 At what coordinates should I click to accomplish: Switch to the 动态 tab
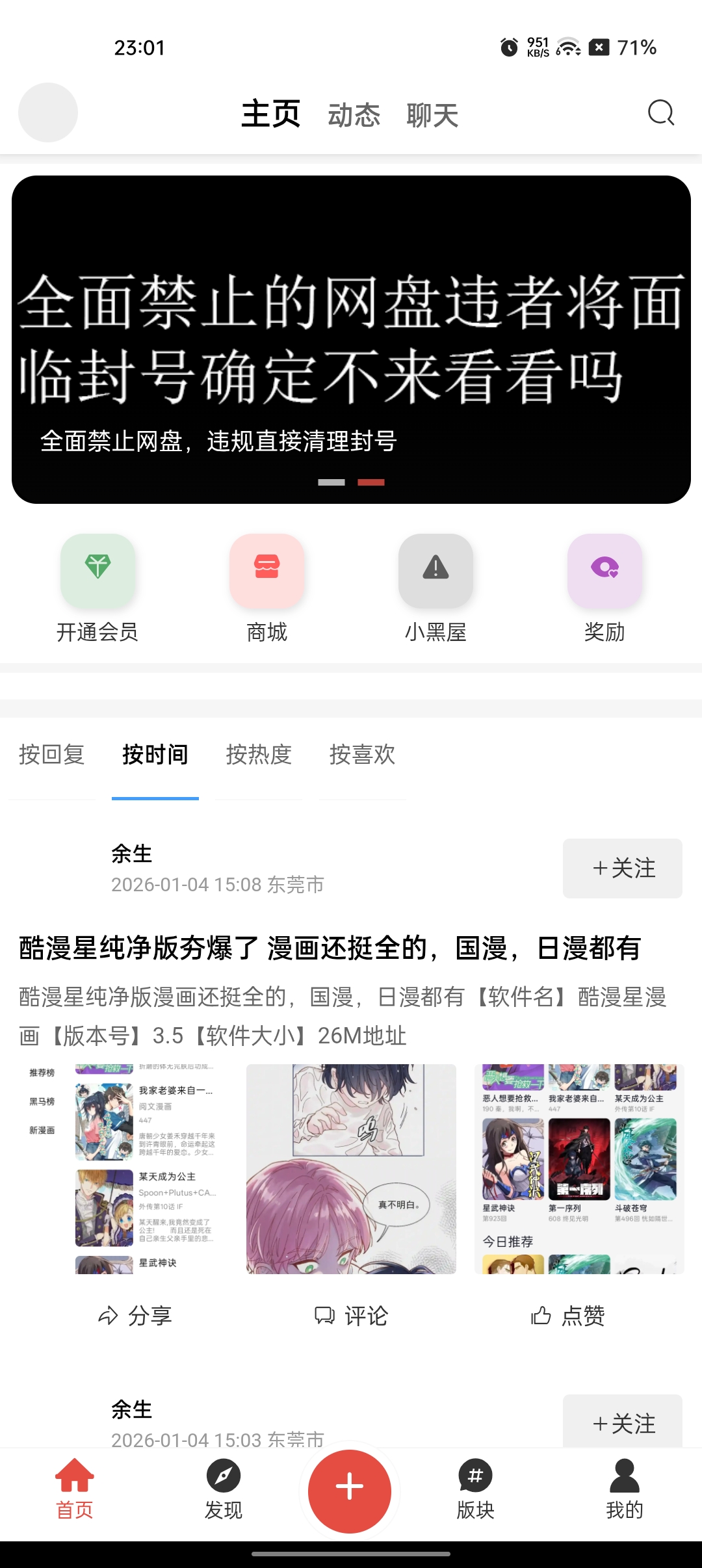coord(354,115)
